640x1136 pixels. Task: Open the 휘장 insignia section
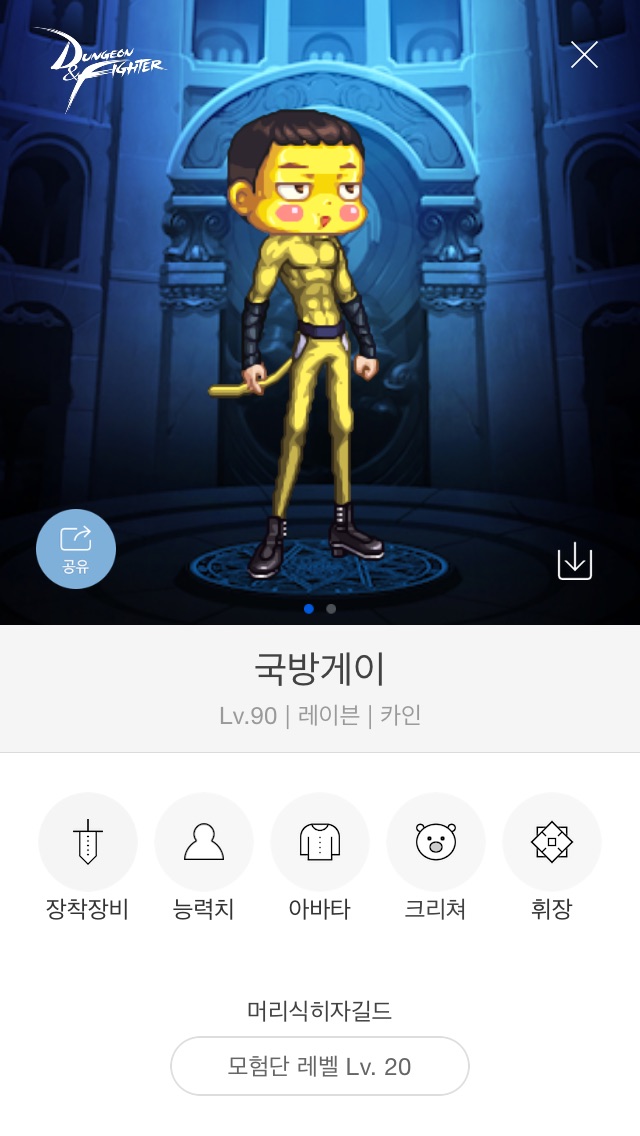click(x=551, y=842)
